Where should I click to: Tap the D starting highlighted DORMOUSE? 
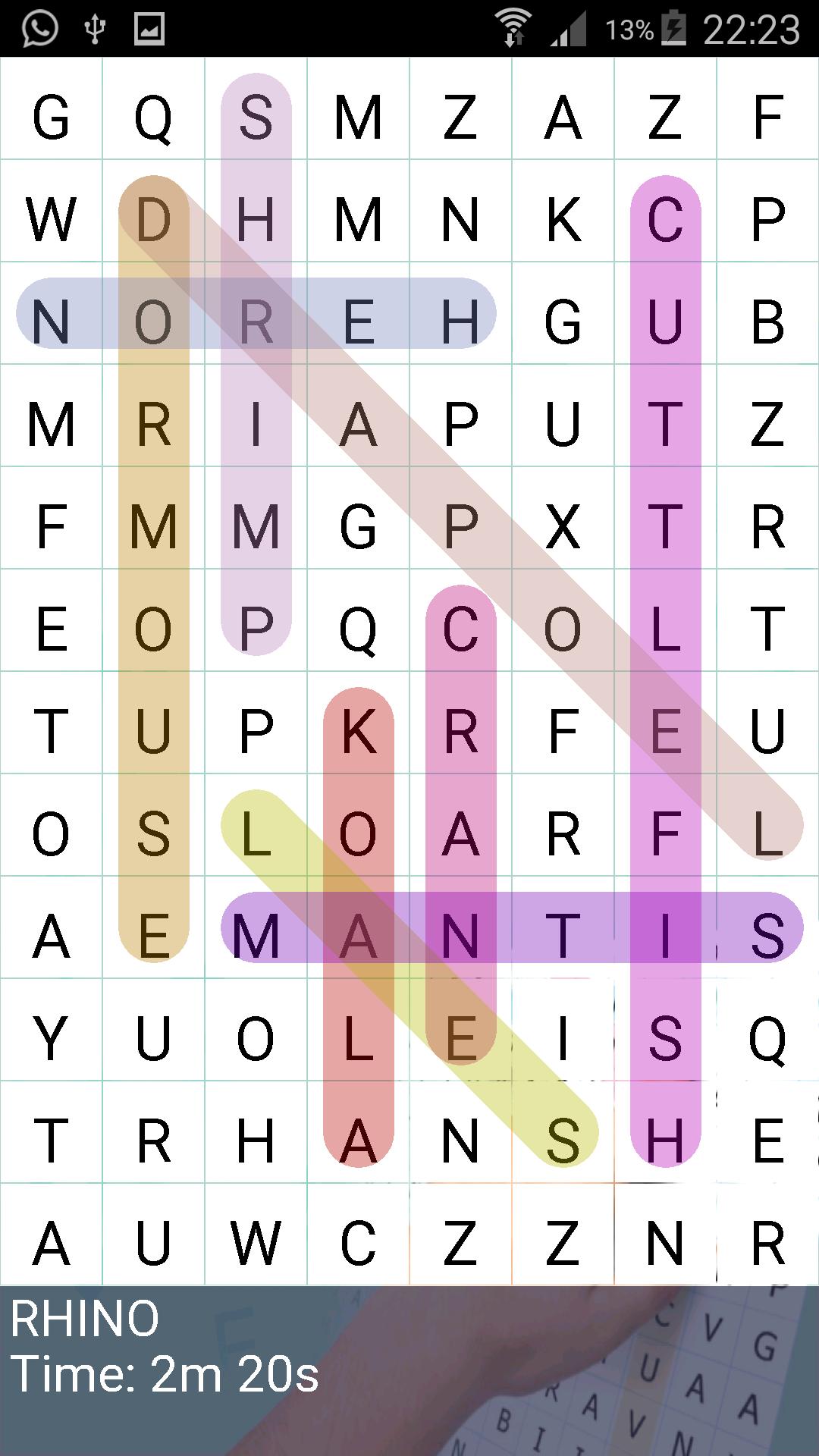click(x=153, y=219)
